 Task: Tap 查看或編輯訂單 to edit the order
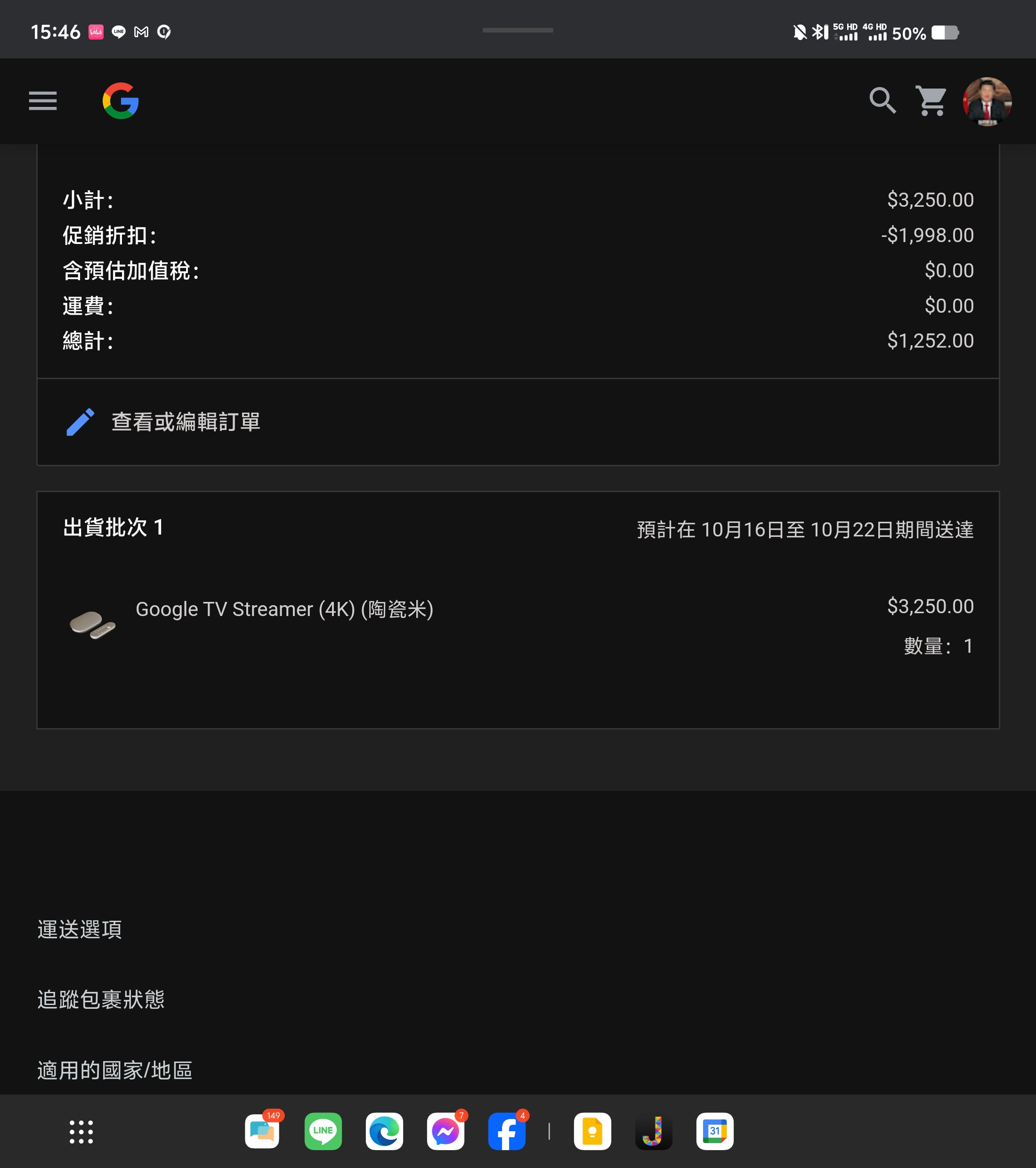185,422
